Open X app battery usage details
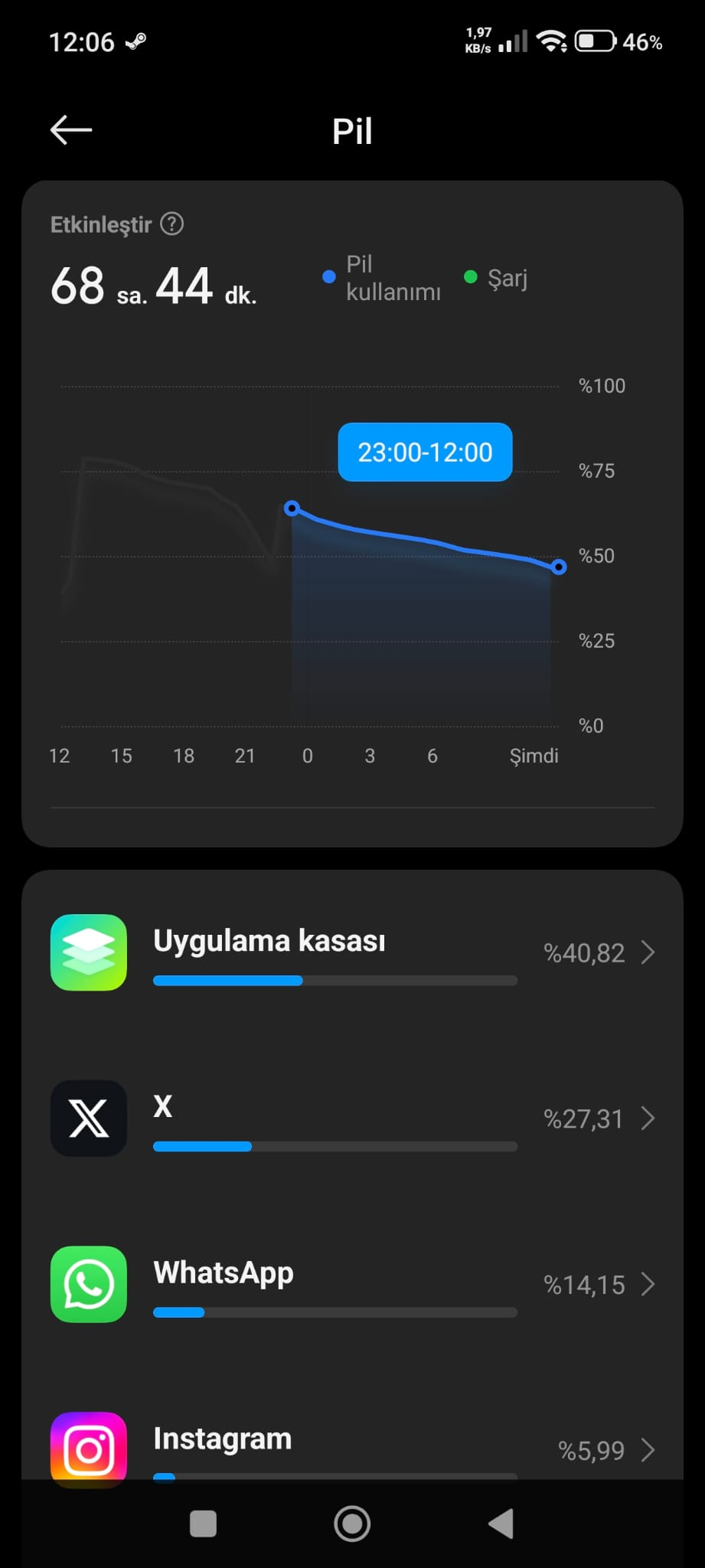 pyautogui.click(x=352, y=1119)
